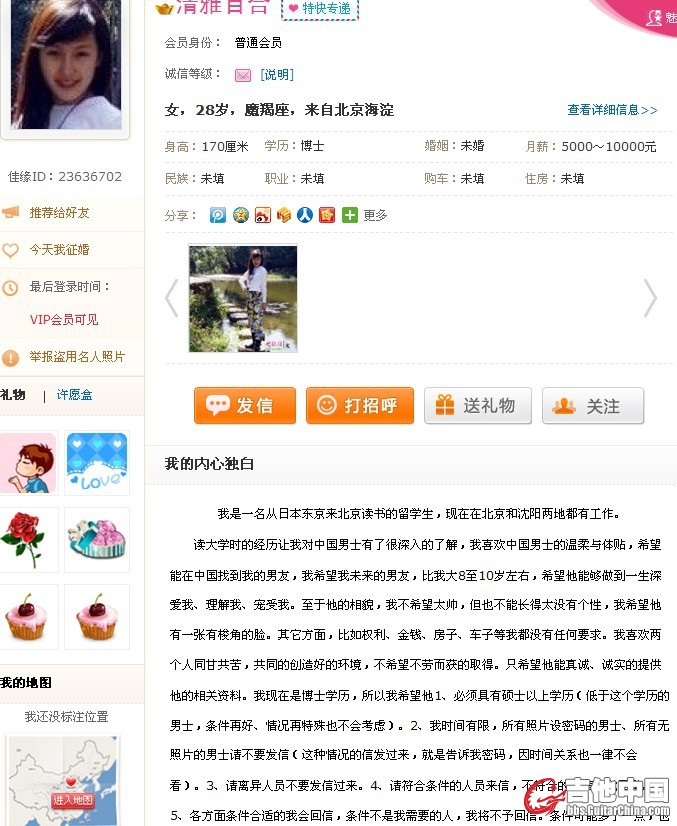This screenshot has width=677, height=826.
Task: Tap 进入地图 to enter the map
Action: point(73,800)
